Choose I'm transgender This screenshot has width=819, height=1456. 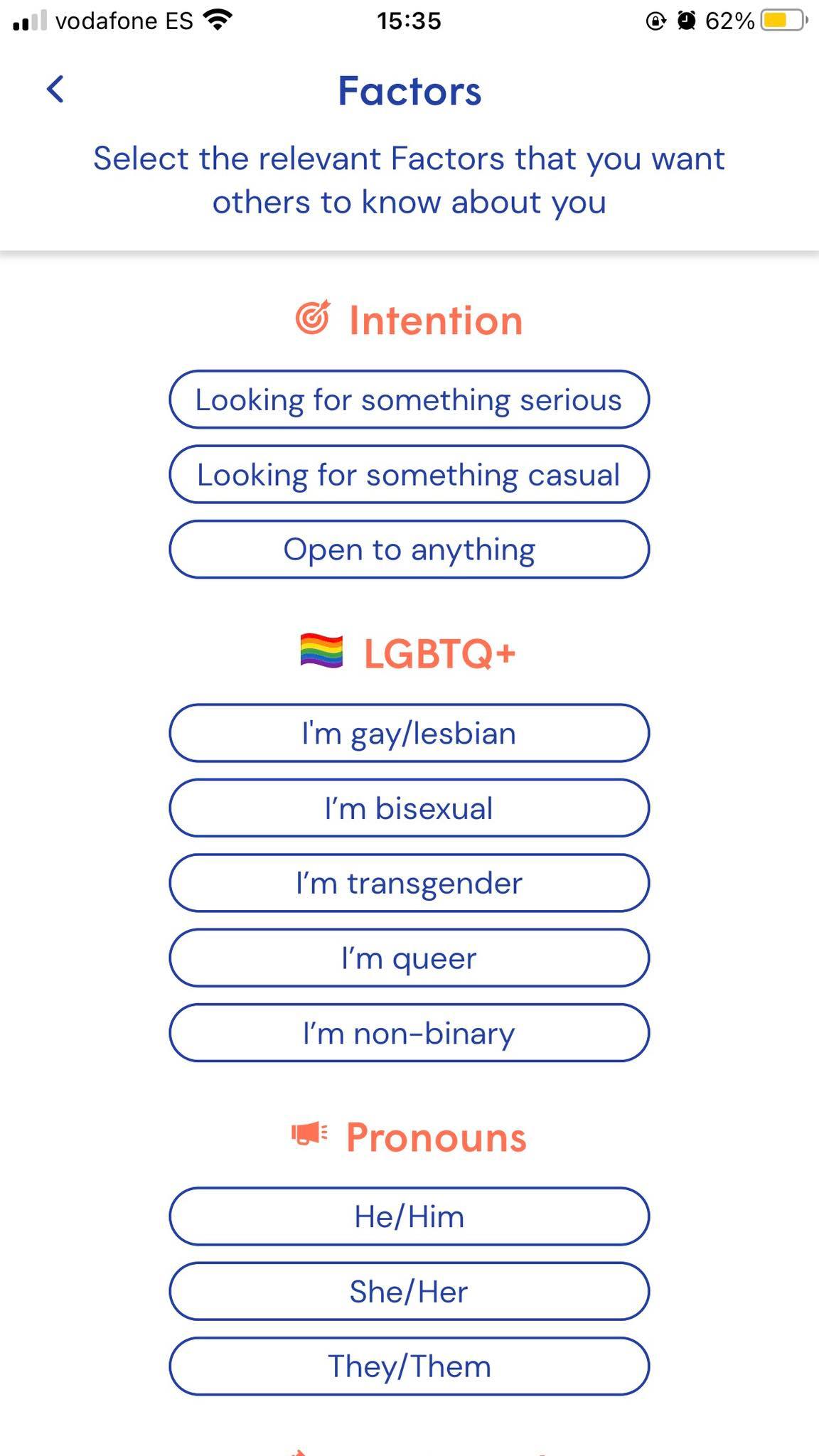click(x=409, y=883)
